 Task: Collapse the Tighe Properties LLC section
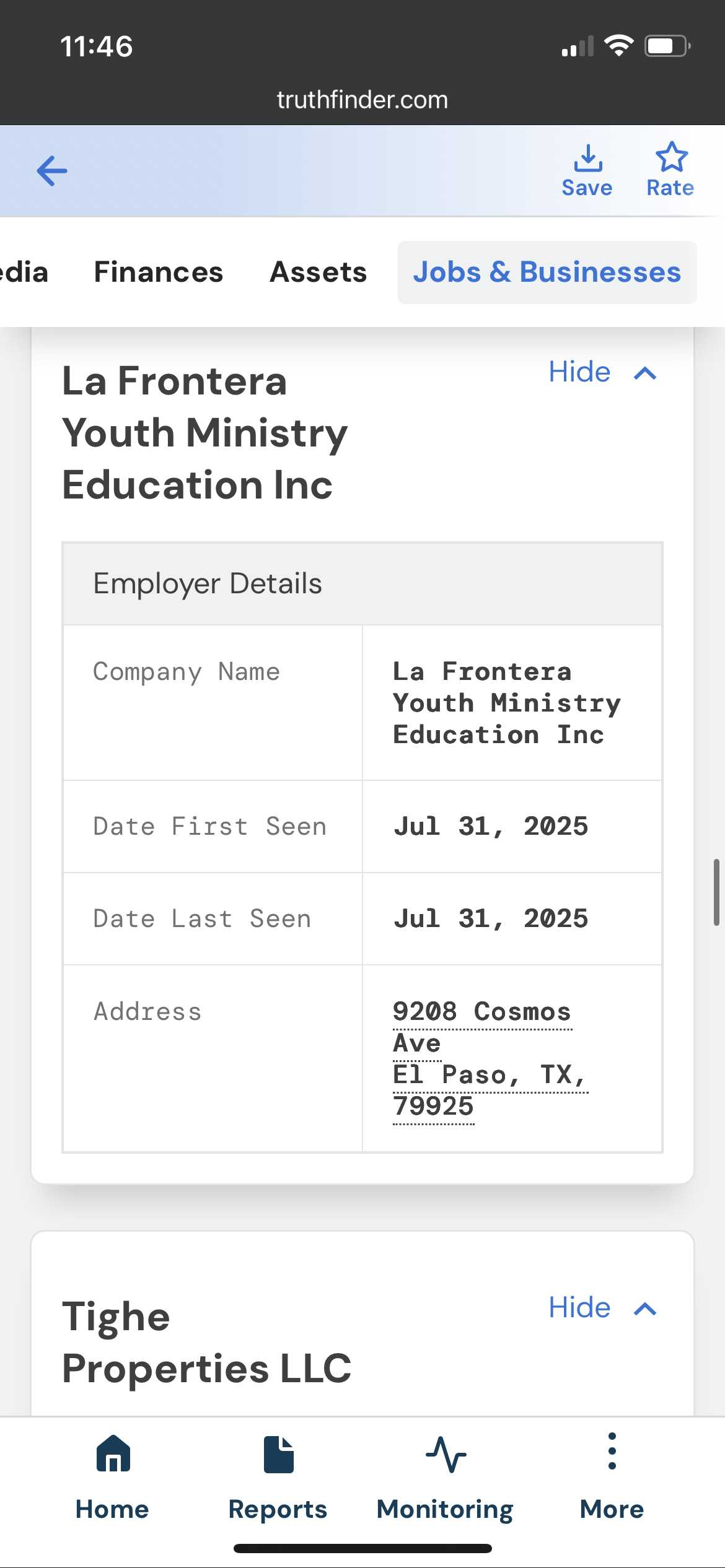[x=602, y=1308]
